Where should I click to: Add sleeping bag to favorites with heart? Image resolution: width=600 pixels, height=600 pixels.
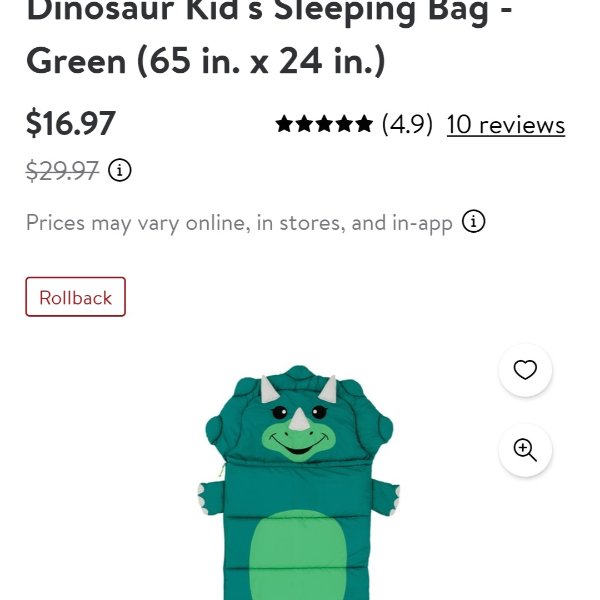[525, 370]
